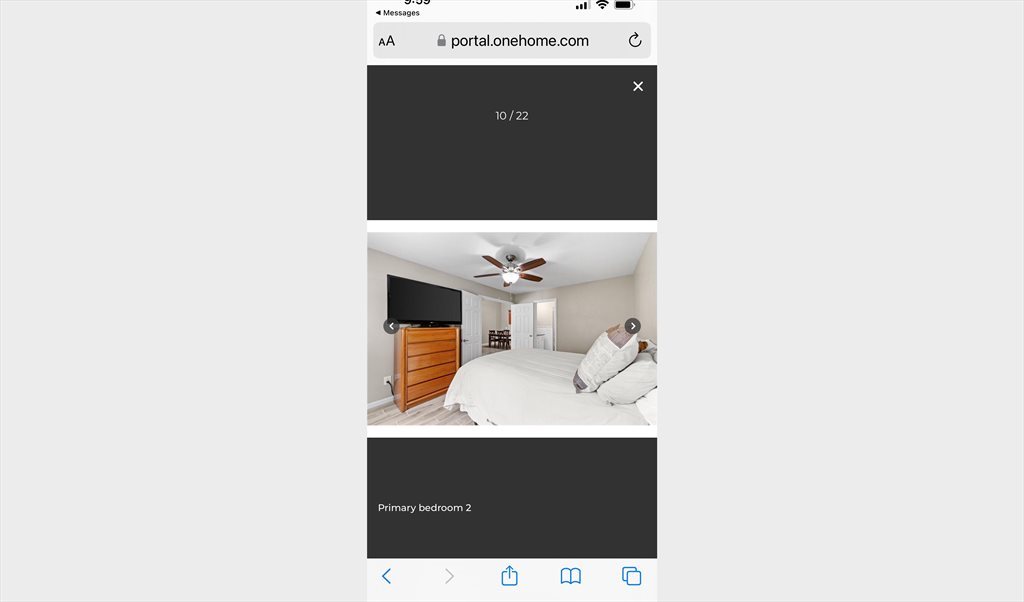Show the previous listing photo

click(x=391, y=326)
